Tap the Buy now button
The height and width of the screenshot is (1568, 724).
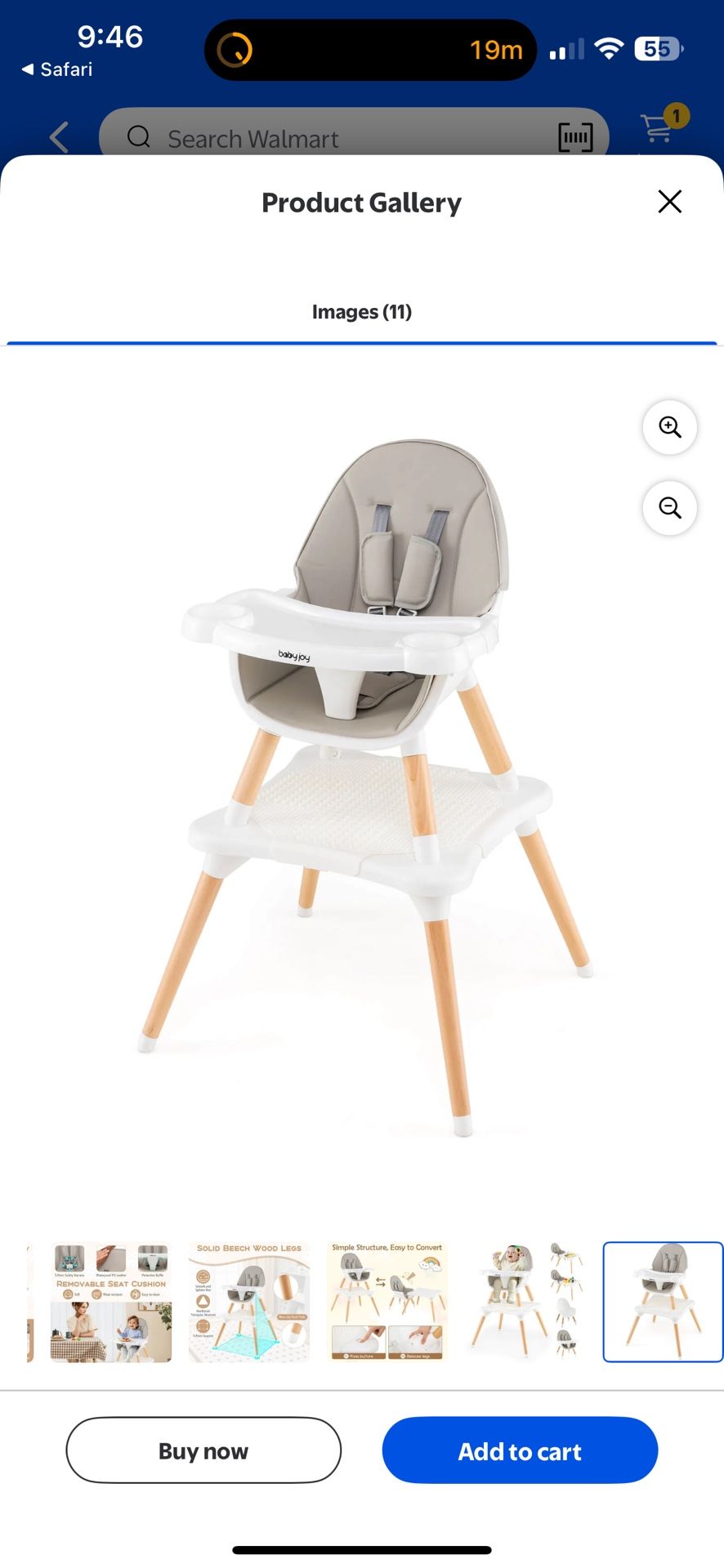(203, 1450)
